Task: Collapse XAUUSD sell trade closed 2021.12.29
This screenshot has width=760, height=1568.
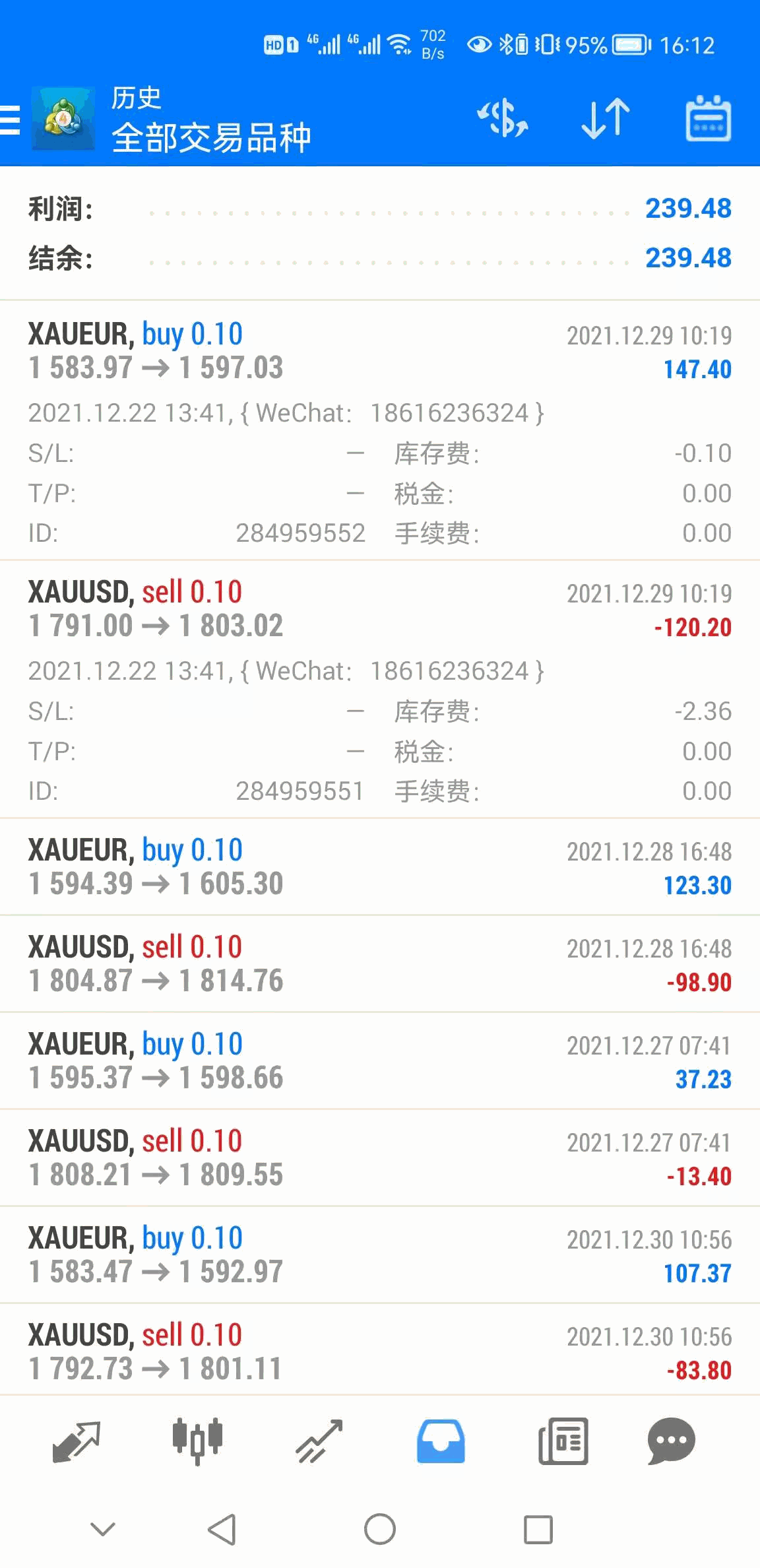Action: point(379,609)
